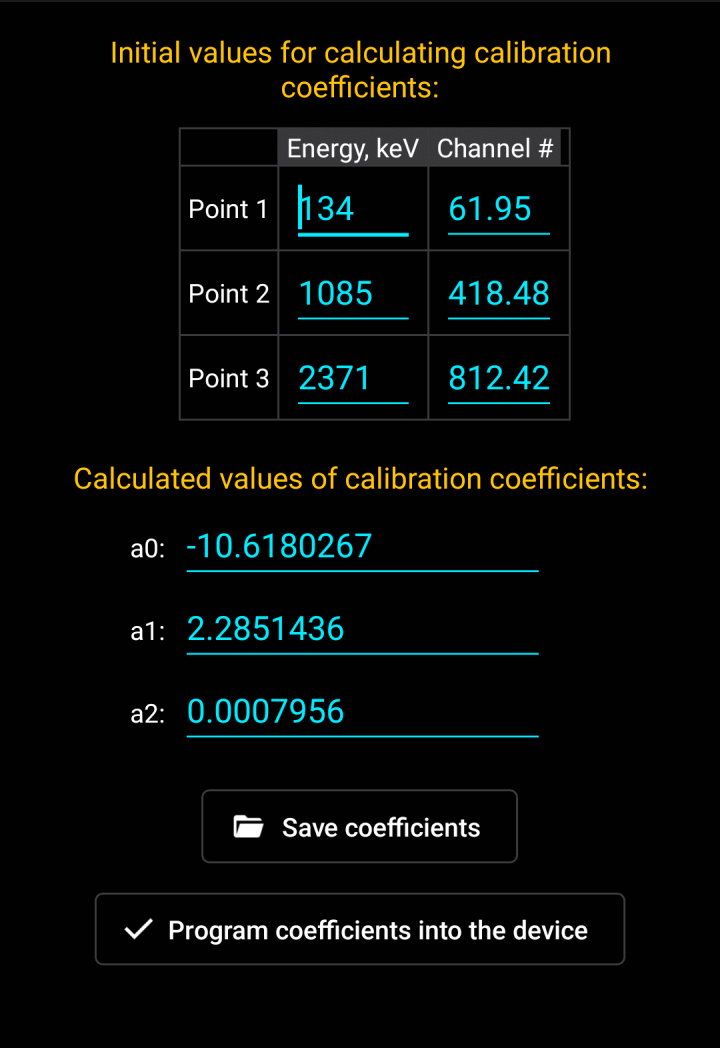Edit Point 1 channel field 61.95
The image size is (720, 1048).
click(x=498, y=209)
